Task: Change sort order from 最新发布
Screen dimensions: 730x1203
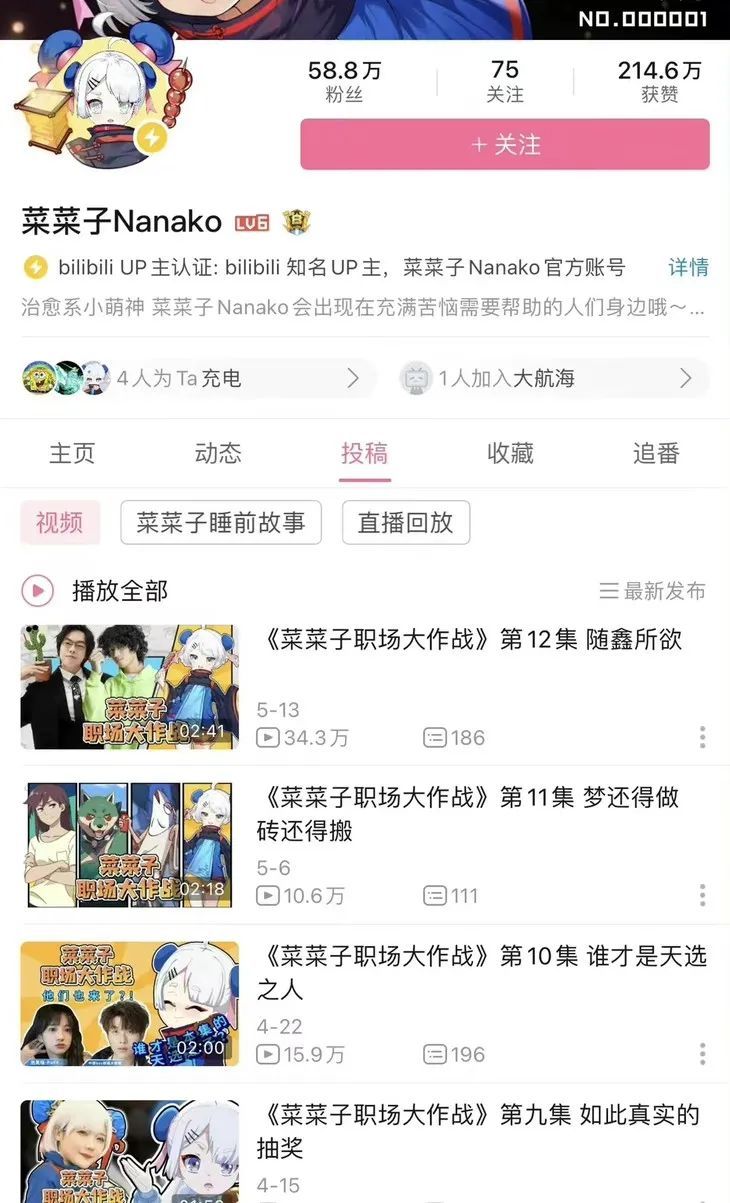Action: click(x=653, y=591)
